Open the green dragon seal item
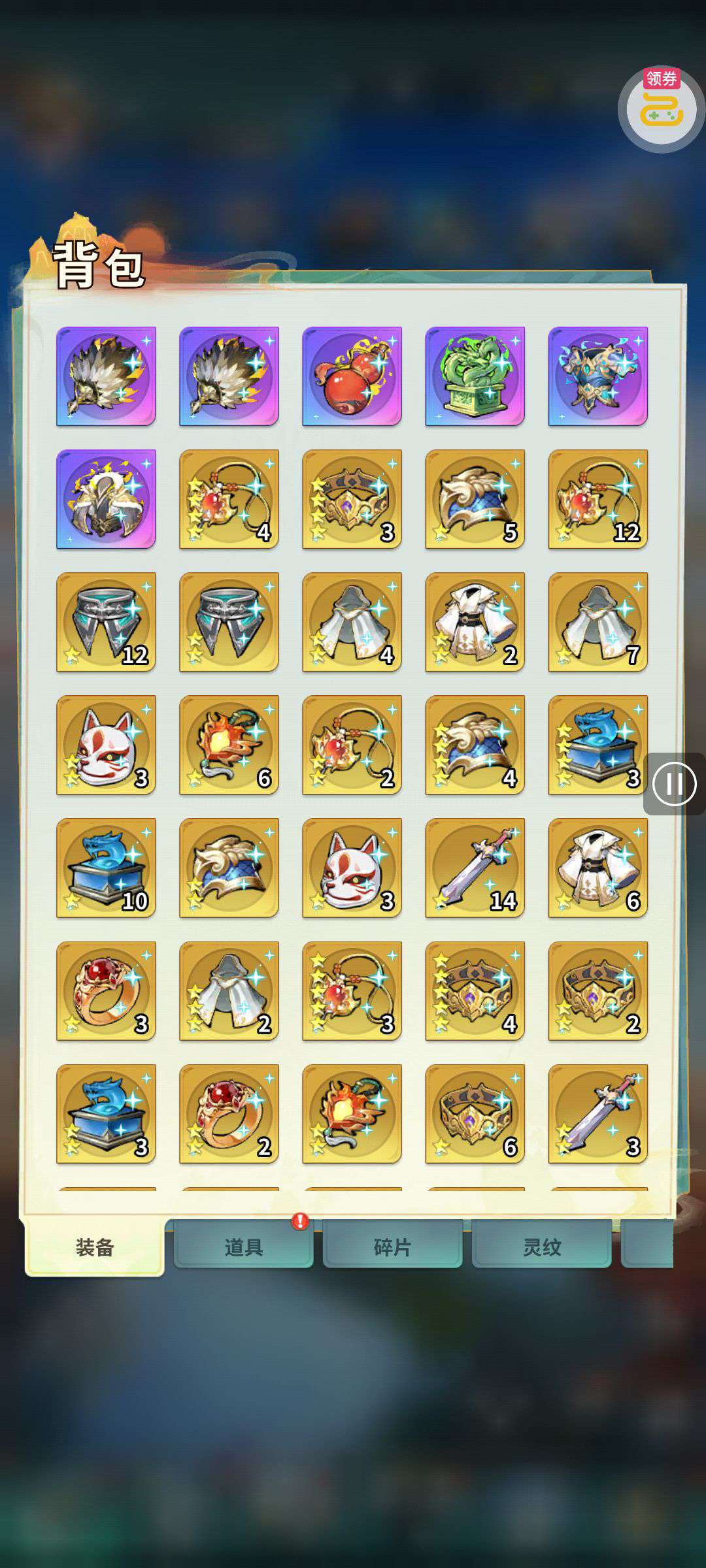Screen dimensions: 706x1568 coord(475,376)
